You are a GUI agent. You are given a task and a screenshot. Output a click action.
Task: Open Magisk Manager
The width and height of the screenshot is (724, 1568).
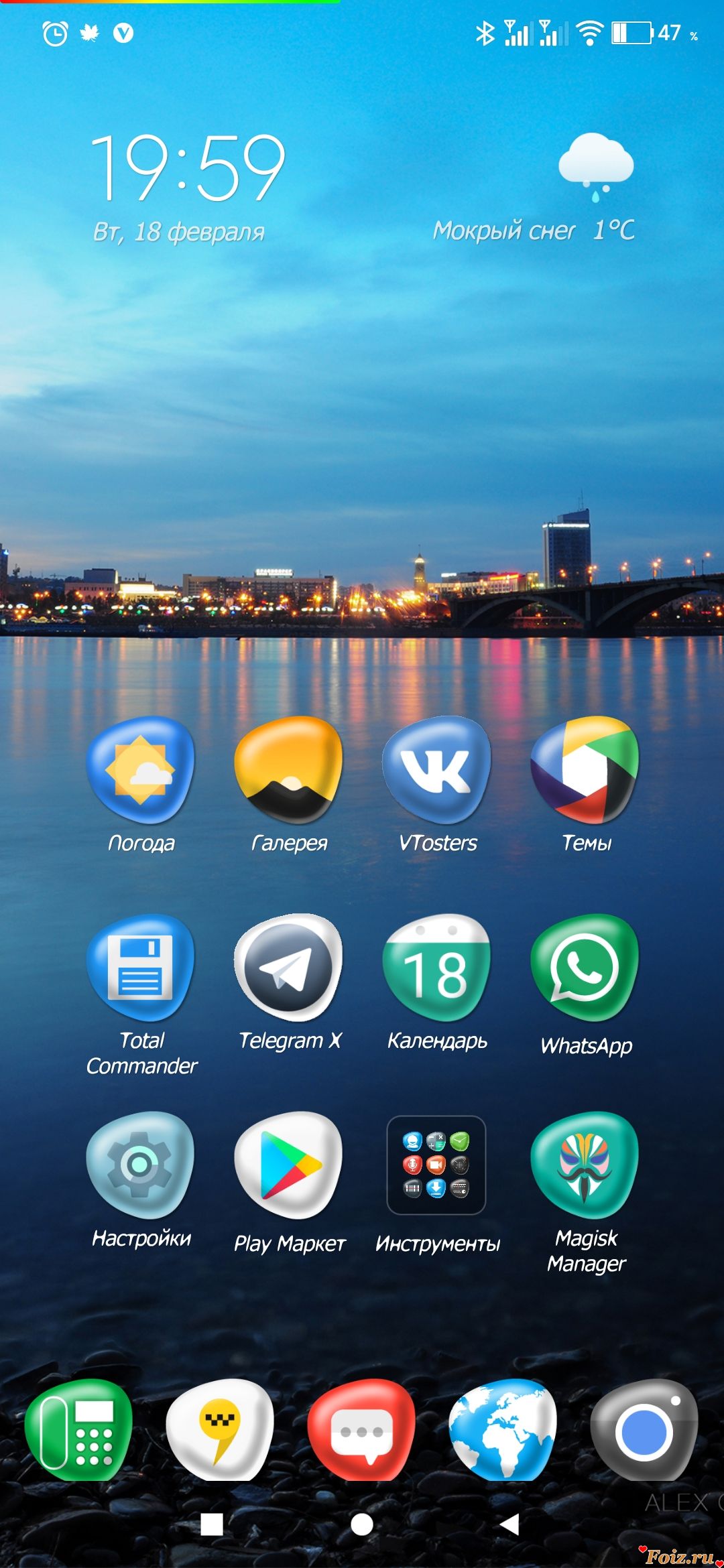pos(585,1166)
